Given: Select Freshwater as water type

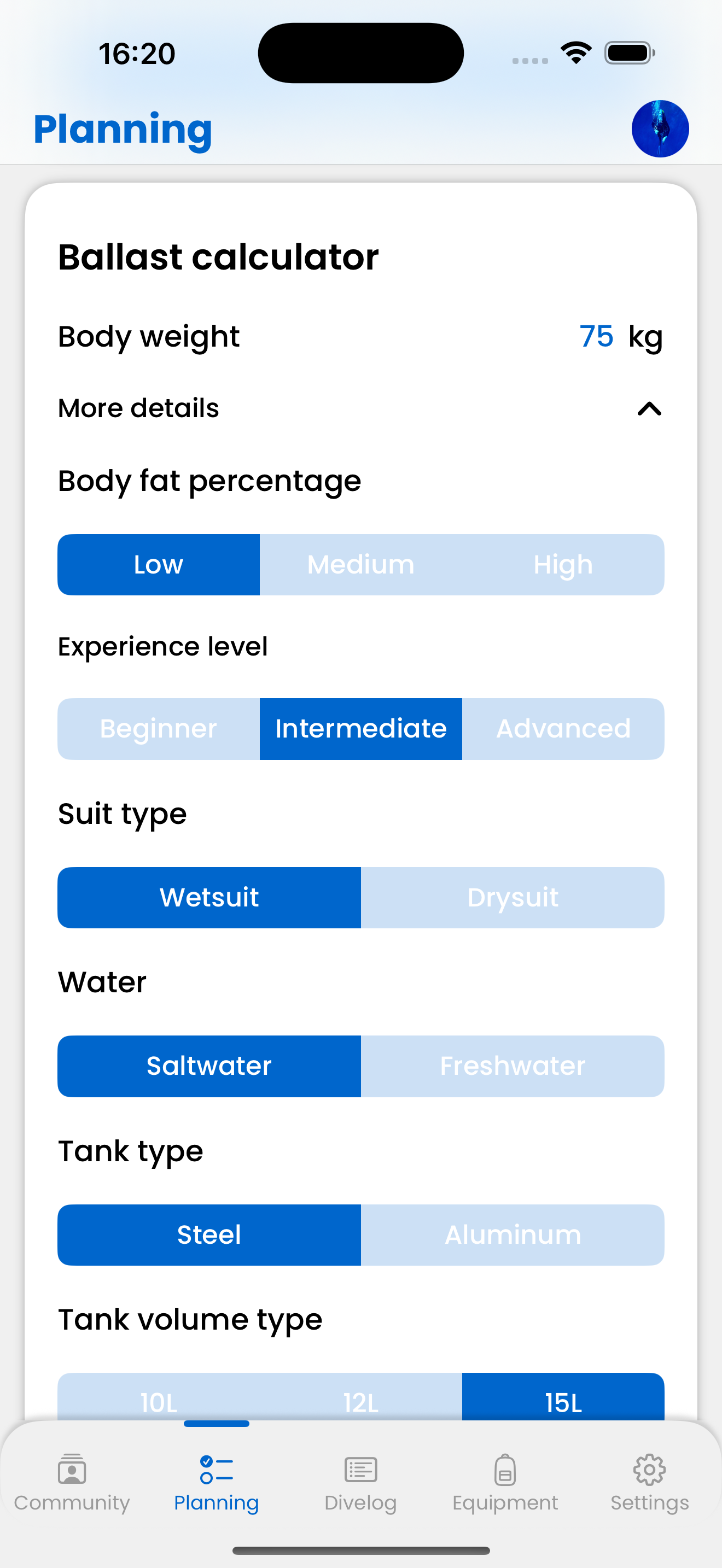Looking at the screenshot, I should 513,1067.
